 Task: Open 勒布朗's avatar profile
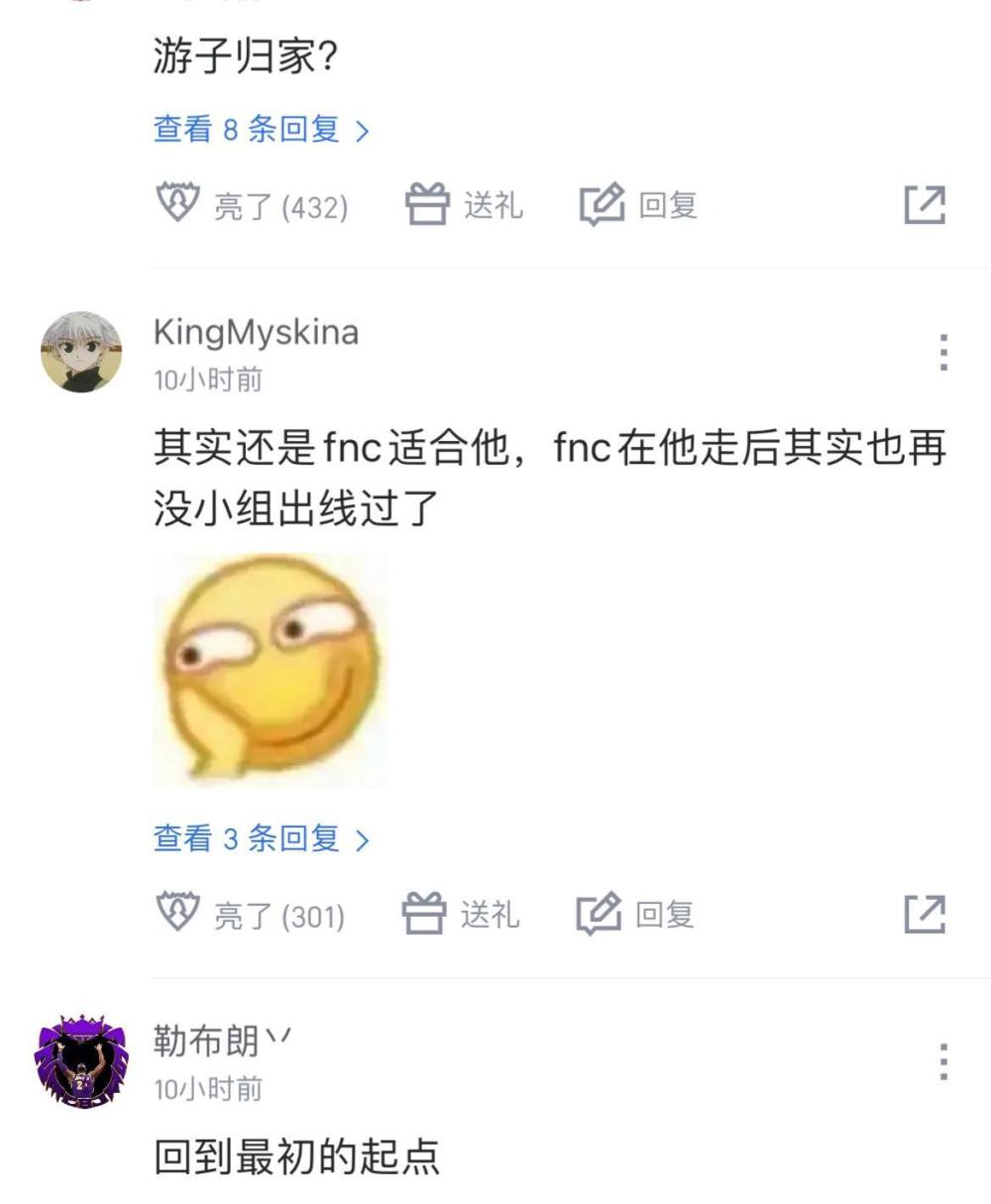pyautogui.click(x=81, y=1061)
